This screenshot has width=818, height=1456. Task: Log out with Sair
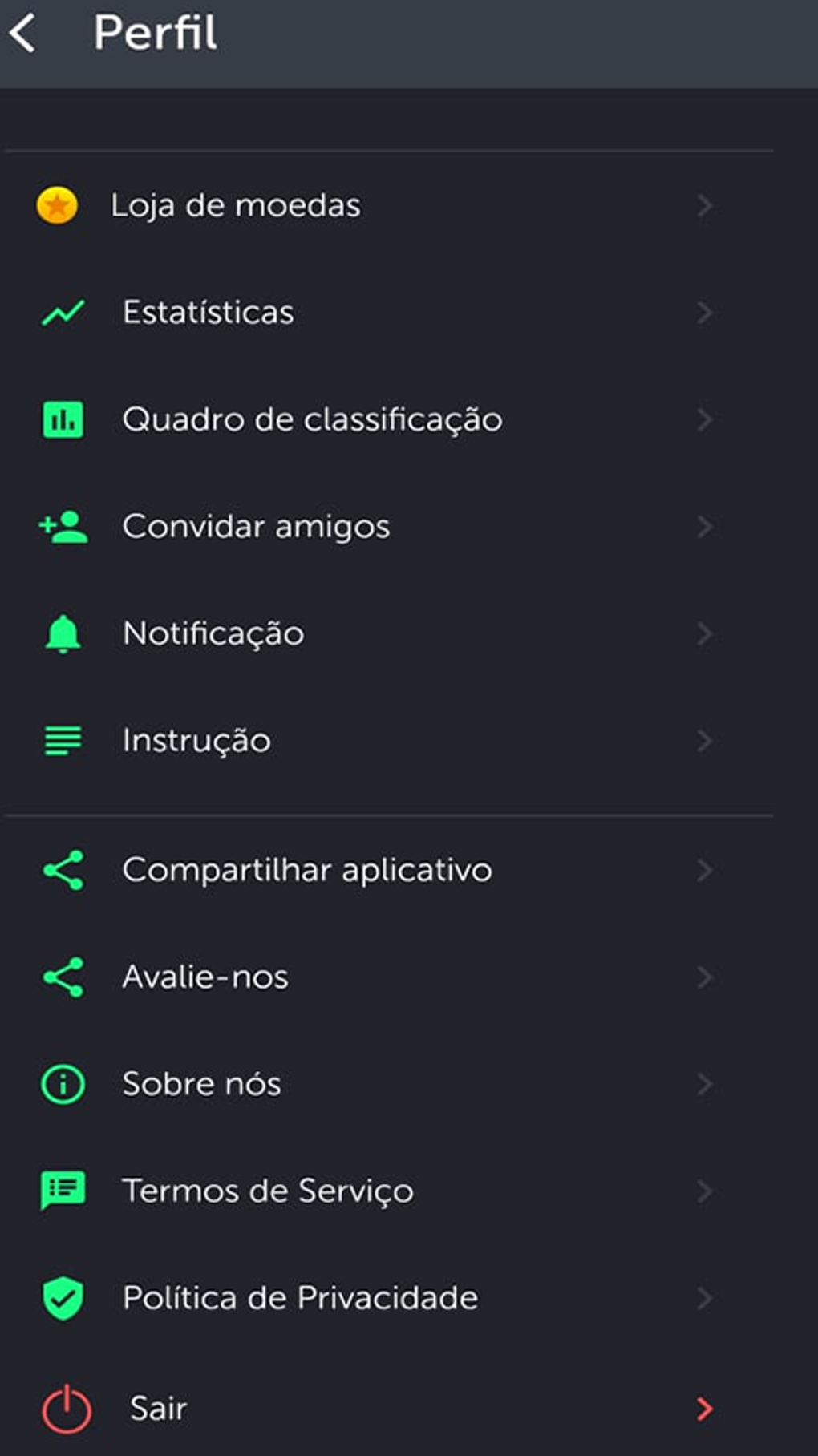click(x=159, y=1409)
